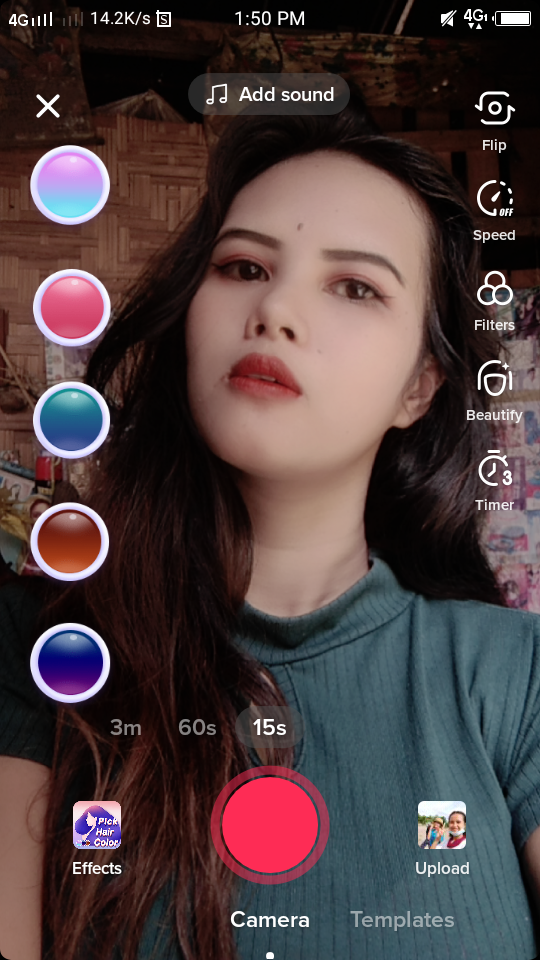Tap Add sound

point(269,94)
